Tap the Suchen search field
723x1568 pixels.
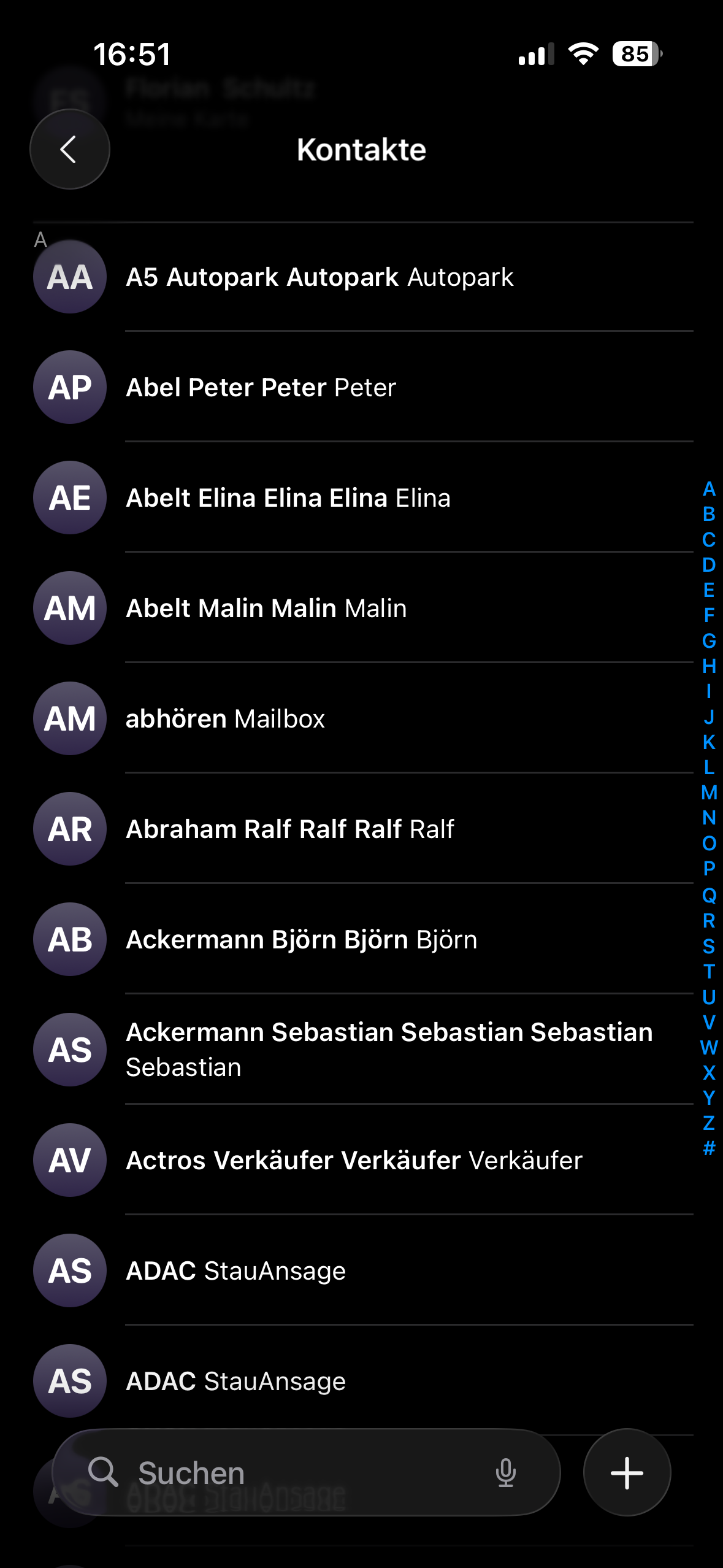(x=294, y=1472)
